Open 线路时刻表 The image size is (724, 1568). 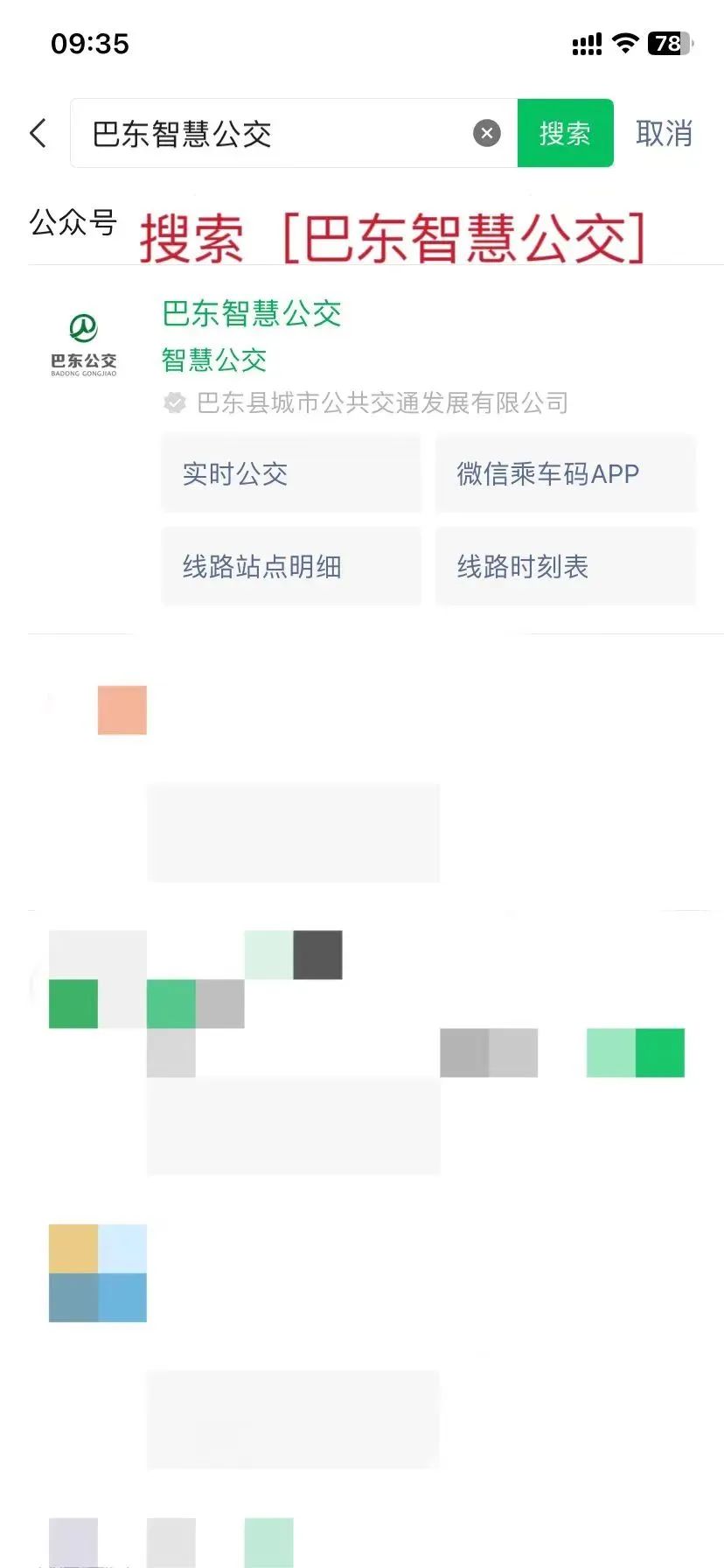565,567
